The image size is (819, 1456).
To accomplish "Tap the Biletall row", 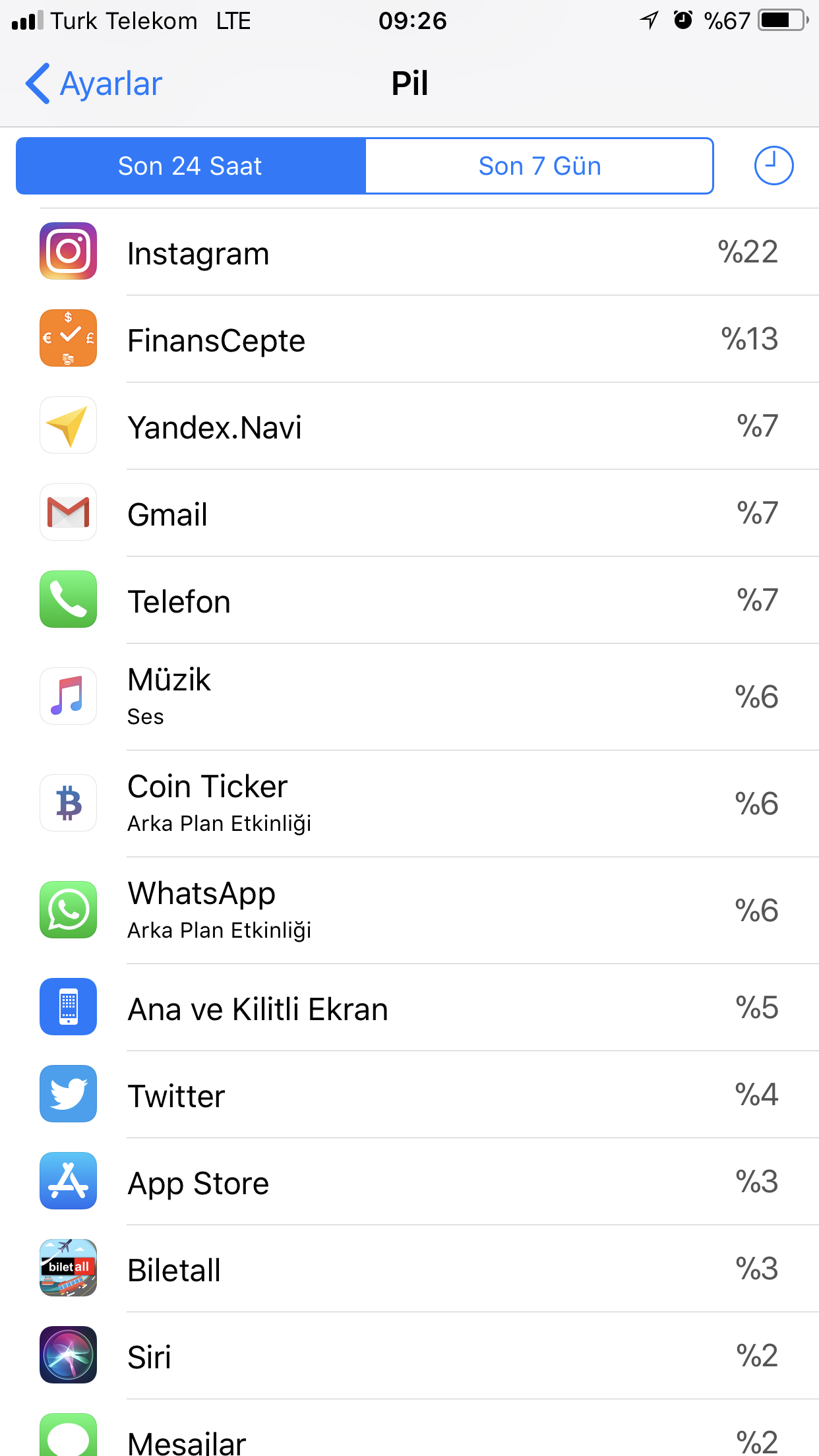I will [409, 1269].
